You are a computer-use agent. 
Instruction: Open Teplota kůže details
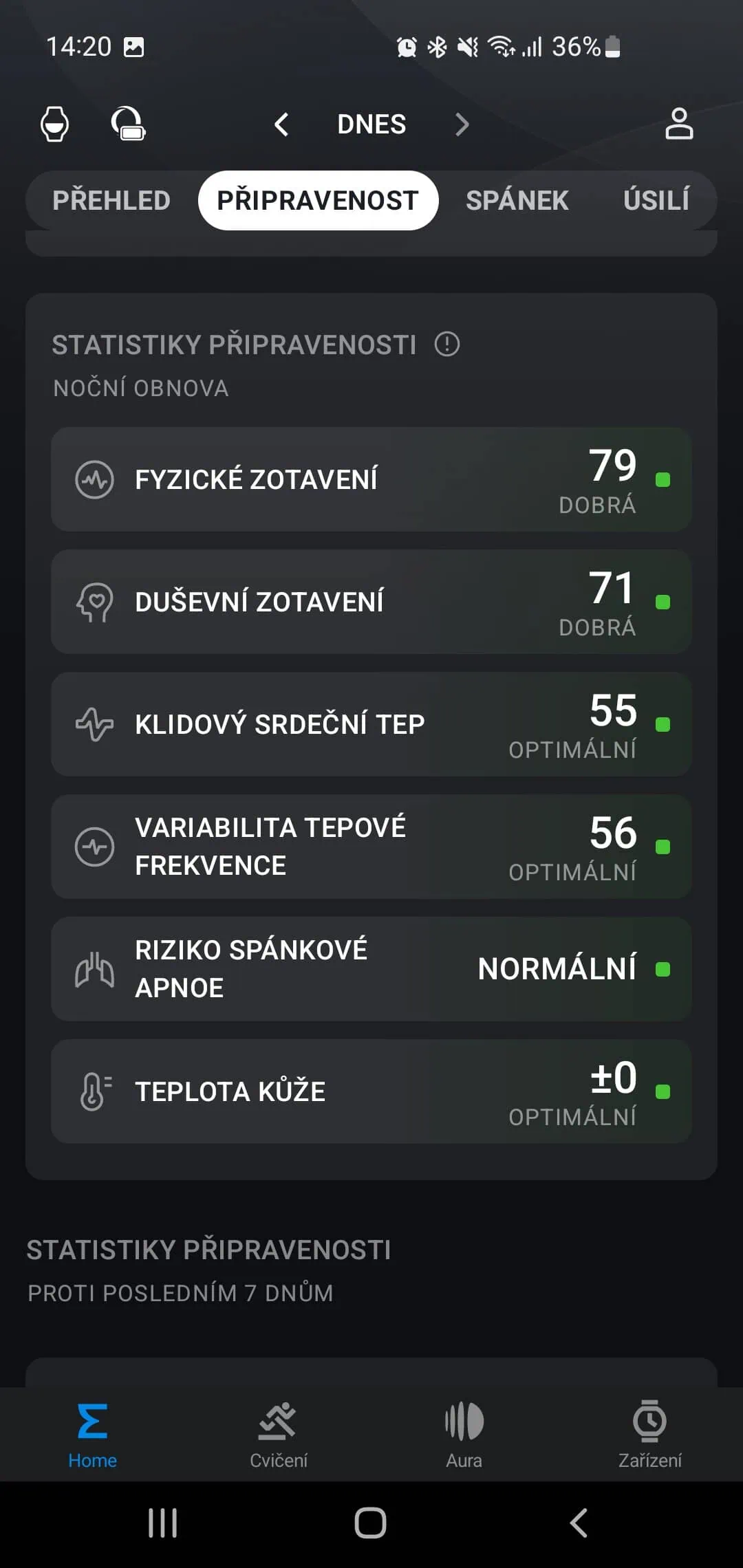coord(371,1091)
